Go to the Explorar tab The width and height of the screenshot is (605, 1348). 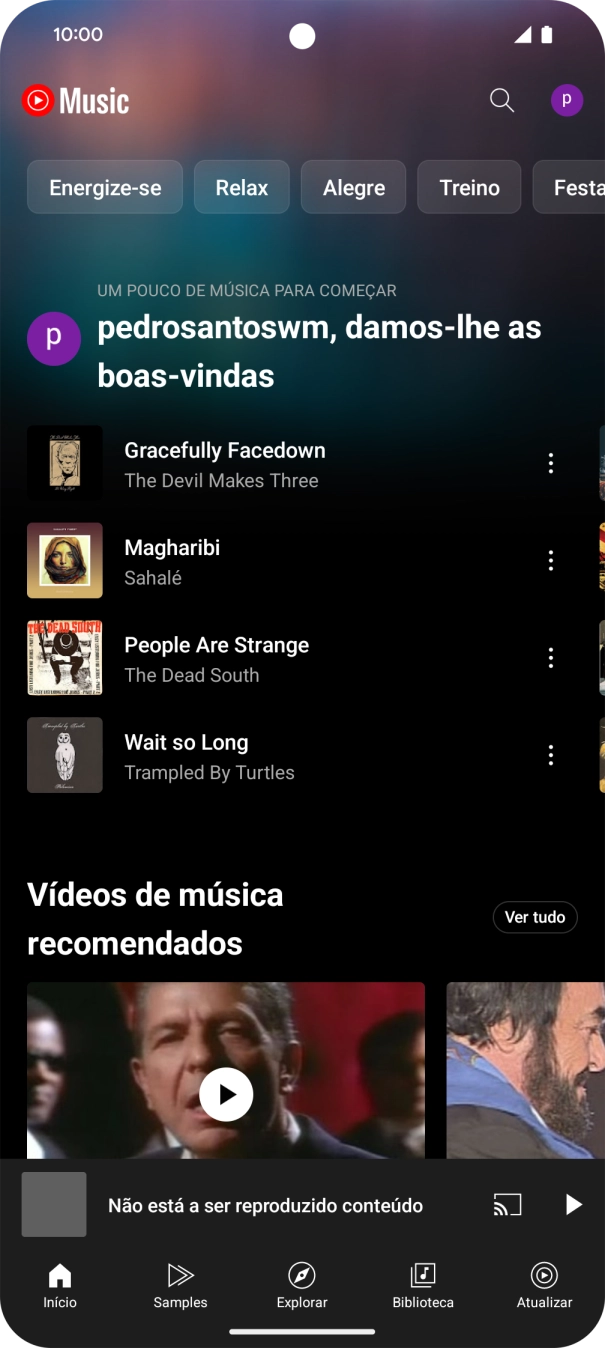coord(302,1285)
